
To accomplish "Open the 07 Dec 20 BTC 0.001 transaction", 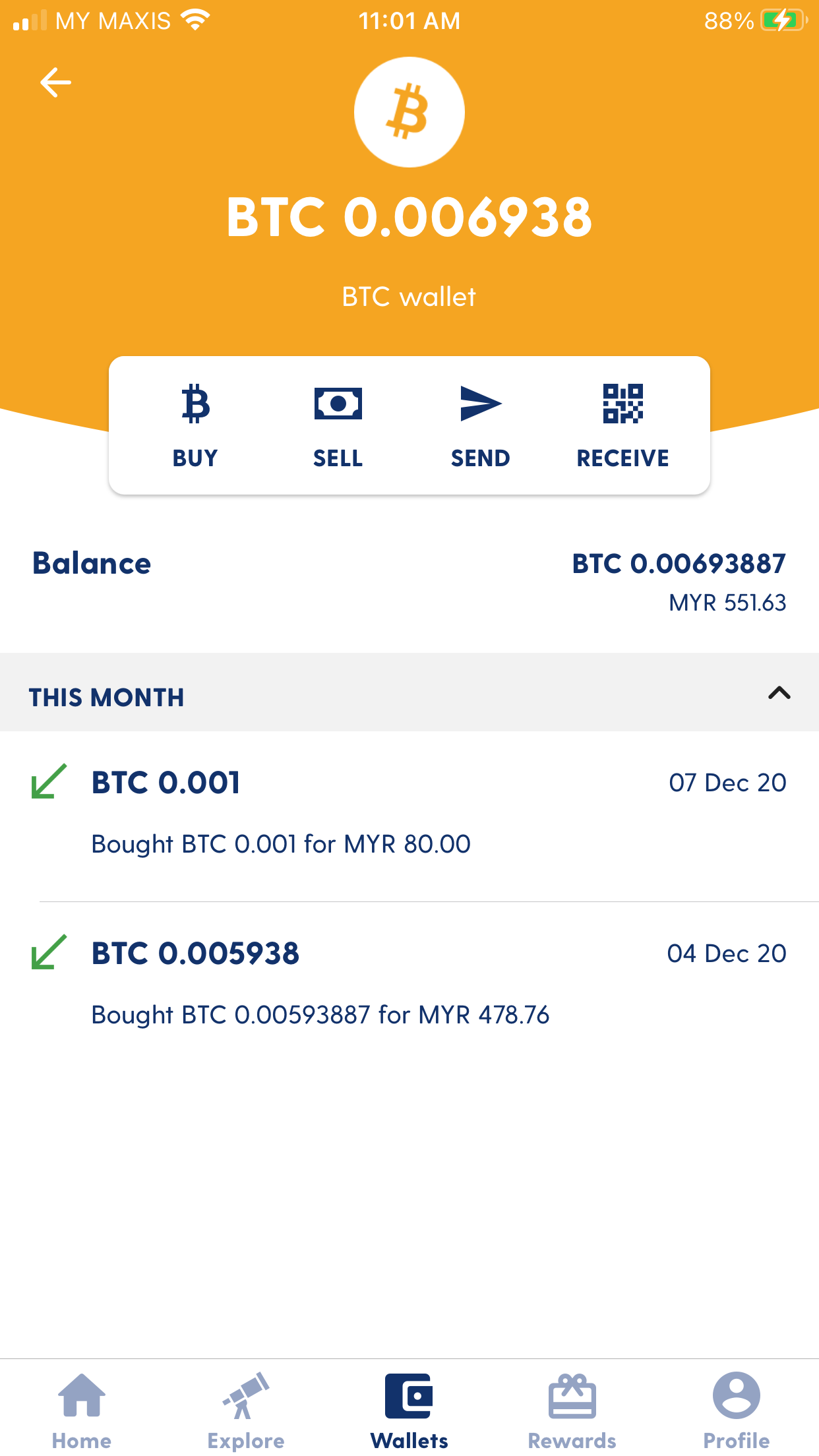I will (409, 816).
